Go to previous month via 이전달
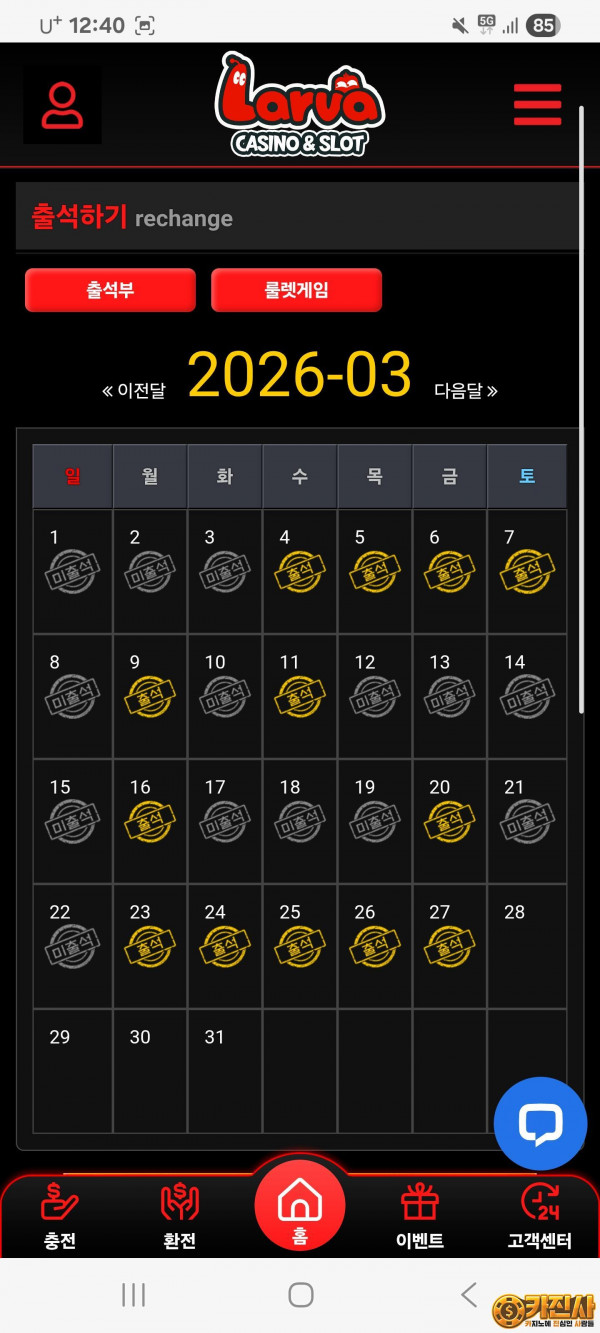The width and height of the screenshot is (600, 1333). pos(134,391)
